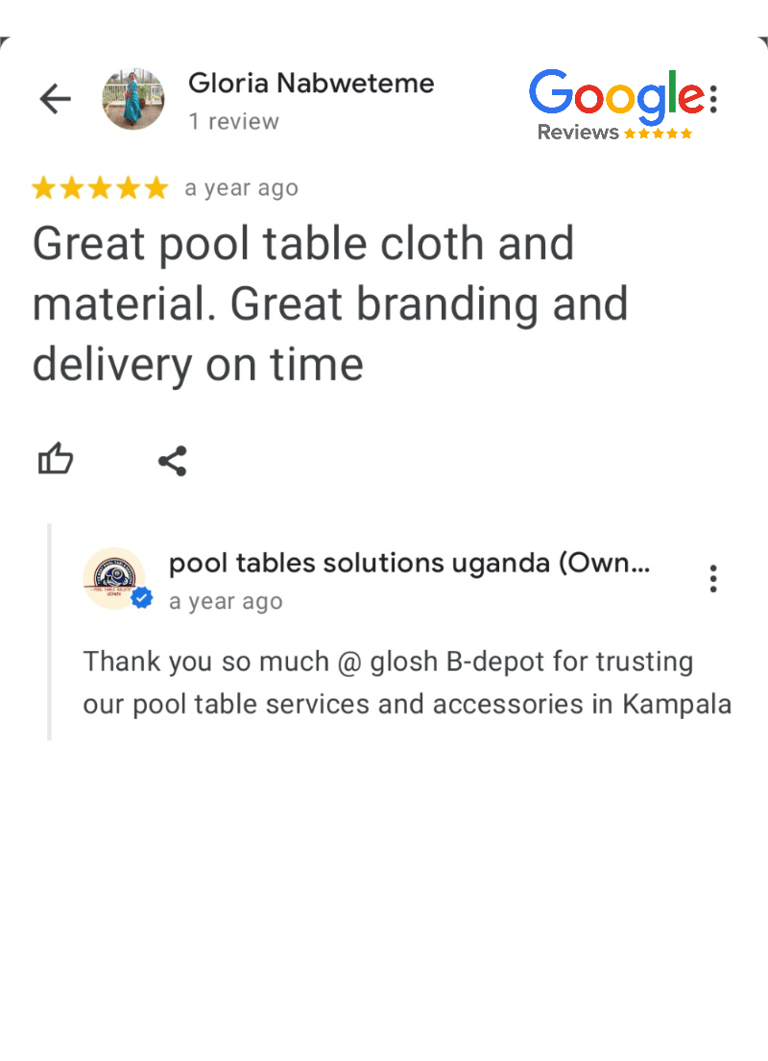The width and height of the screenshot is (768, 1061).
Task: Expand the truncated owner name text
Action: coord(410,562)
